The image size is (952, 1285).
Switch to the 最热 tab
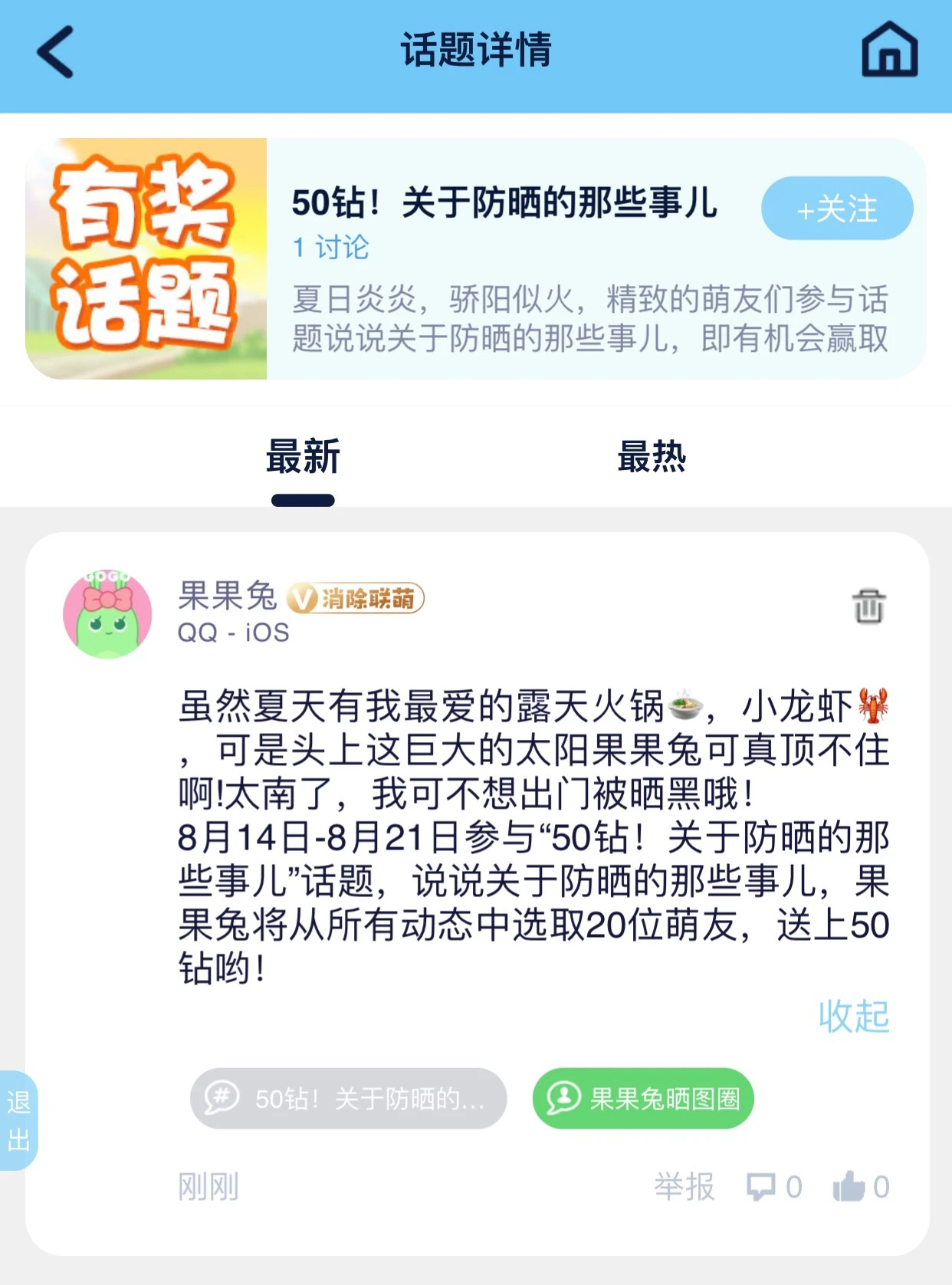[652, 458]
